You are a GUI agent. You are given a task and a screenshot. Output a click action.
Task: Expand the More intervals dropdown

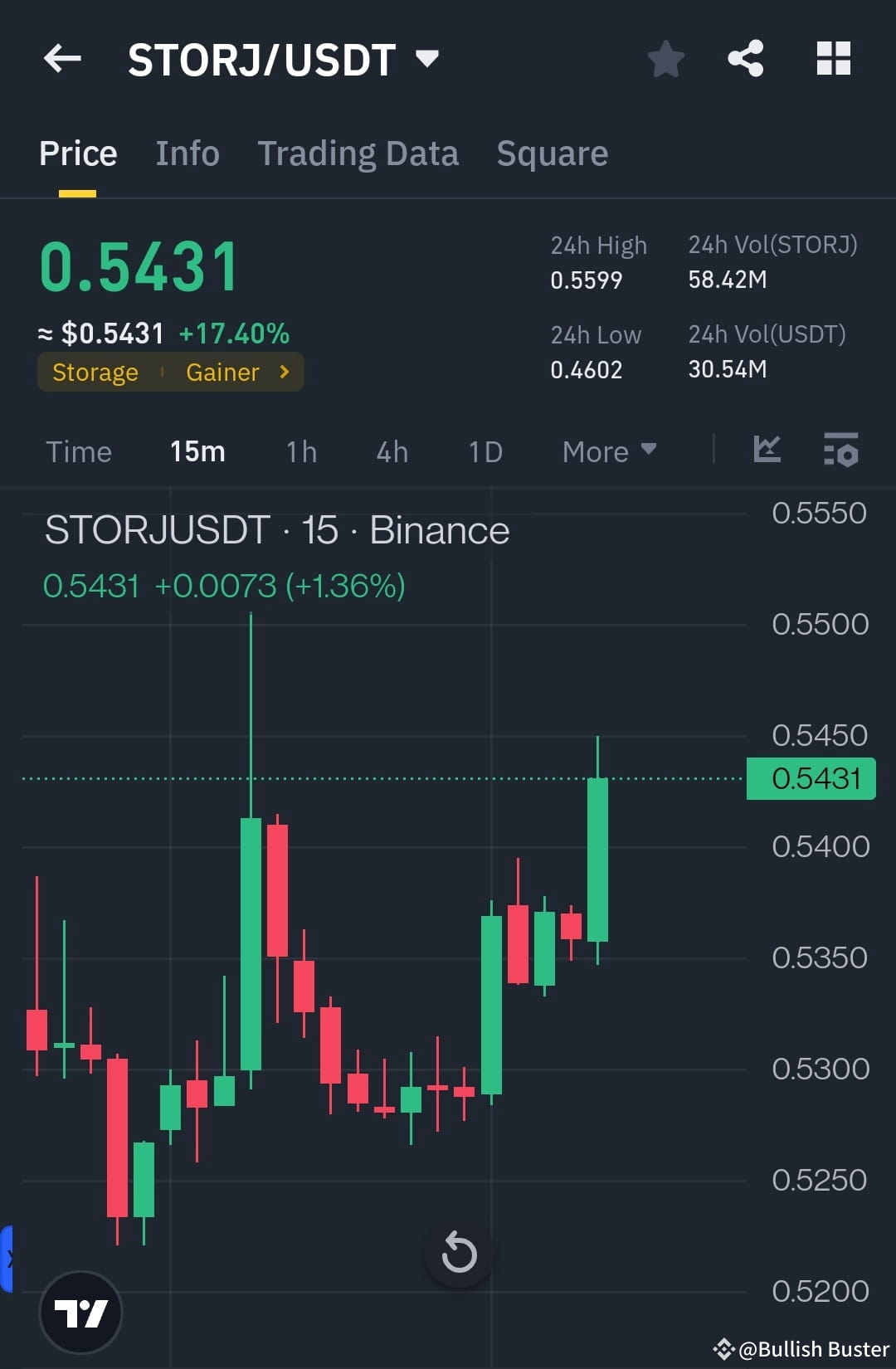(x=609, y=452)
